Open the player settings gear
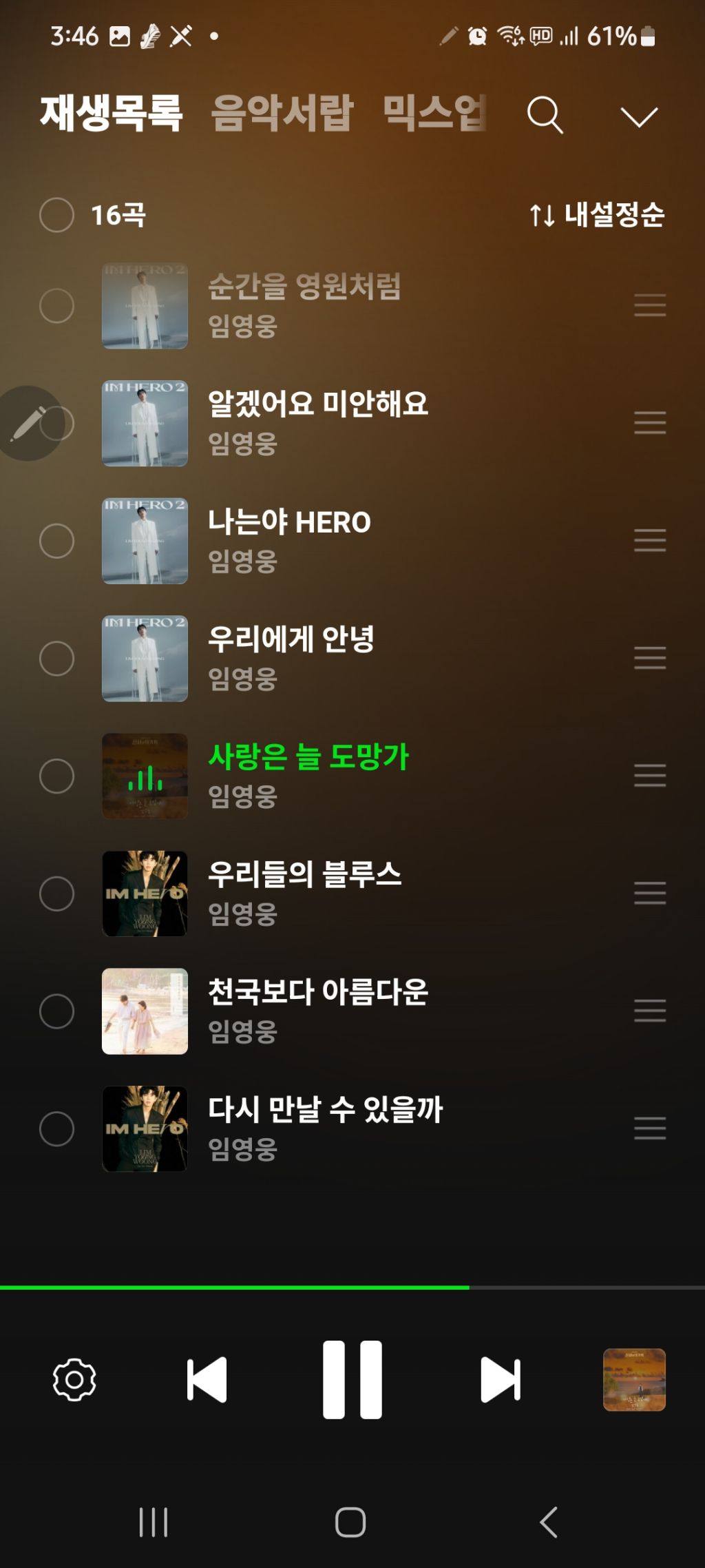Image resolution: width=705 pixels, height=1568 pixels. pyautogui.click(x=74, y=1380)
